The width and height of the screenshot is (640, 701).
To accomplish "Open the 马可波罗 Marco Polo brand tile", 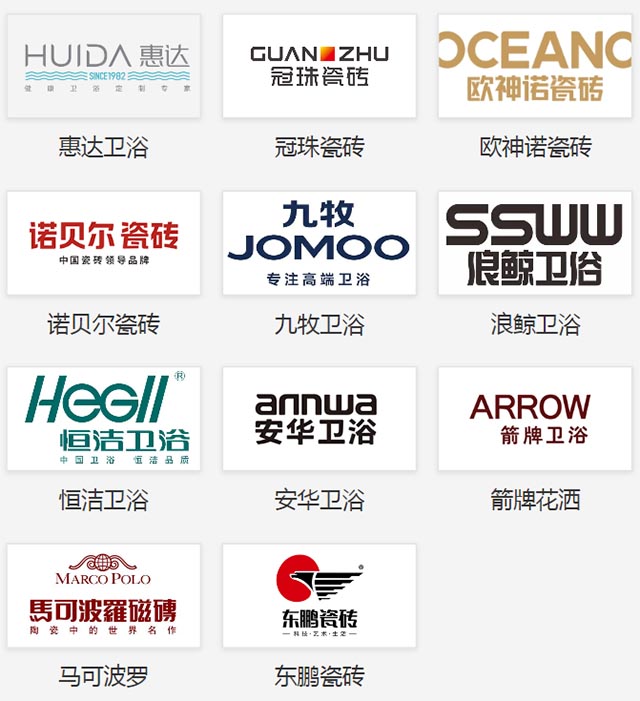I will coord(103,596).
